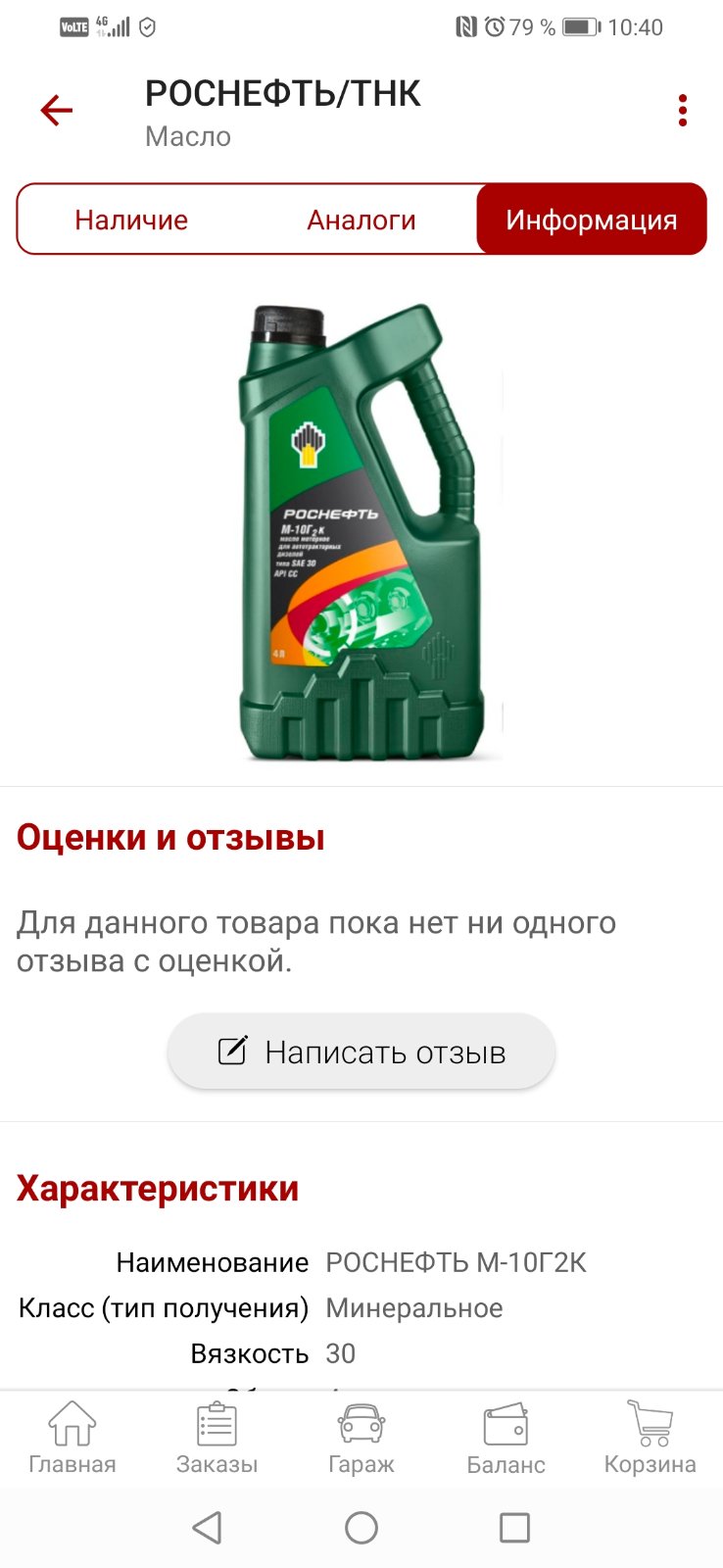Open the Главная home tab
The image size is (723, 1568).
coord(72,1438)
